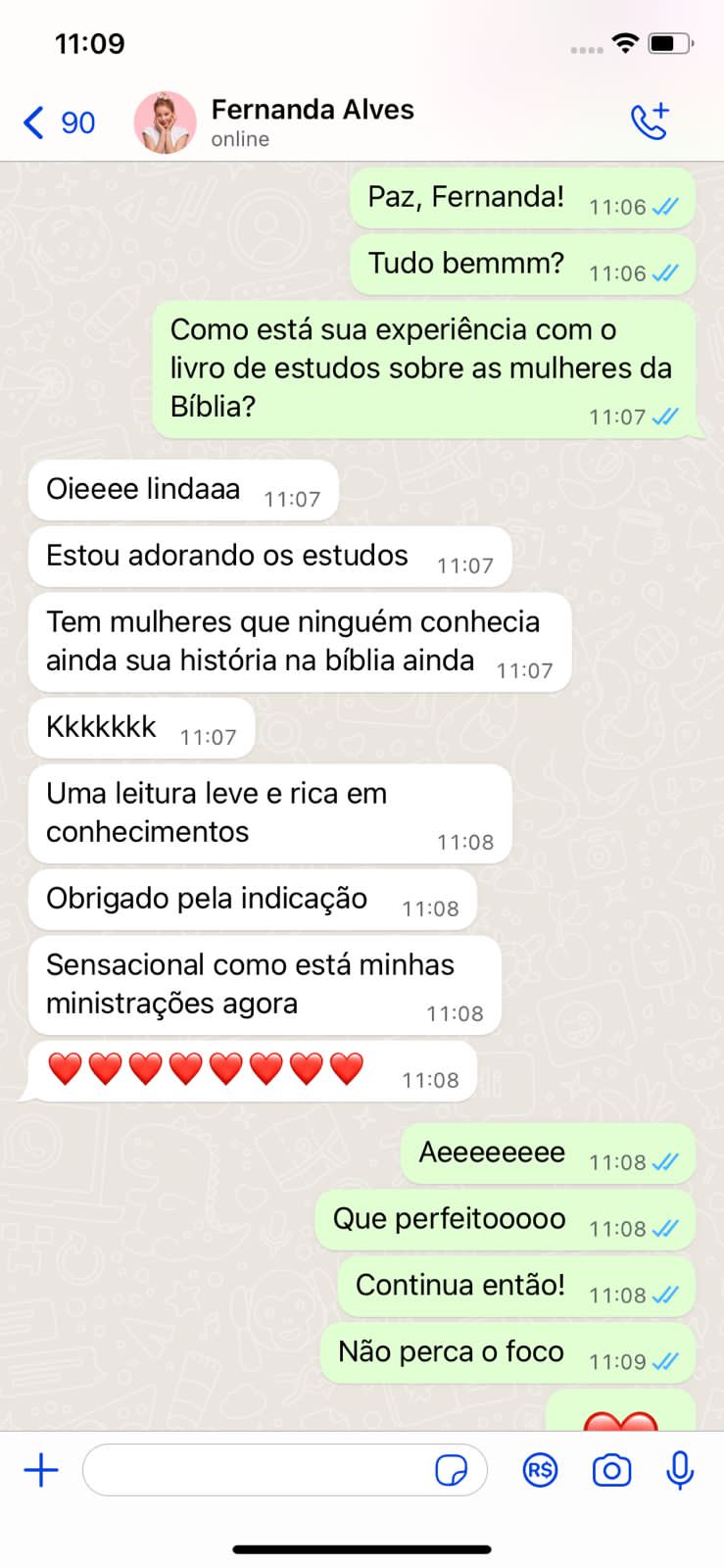Open Fernanda Alves contact info
Screen dimensions: 724x1568
coord(313,121)
